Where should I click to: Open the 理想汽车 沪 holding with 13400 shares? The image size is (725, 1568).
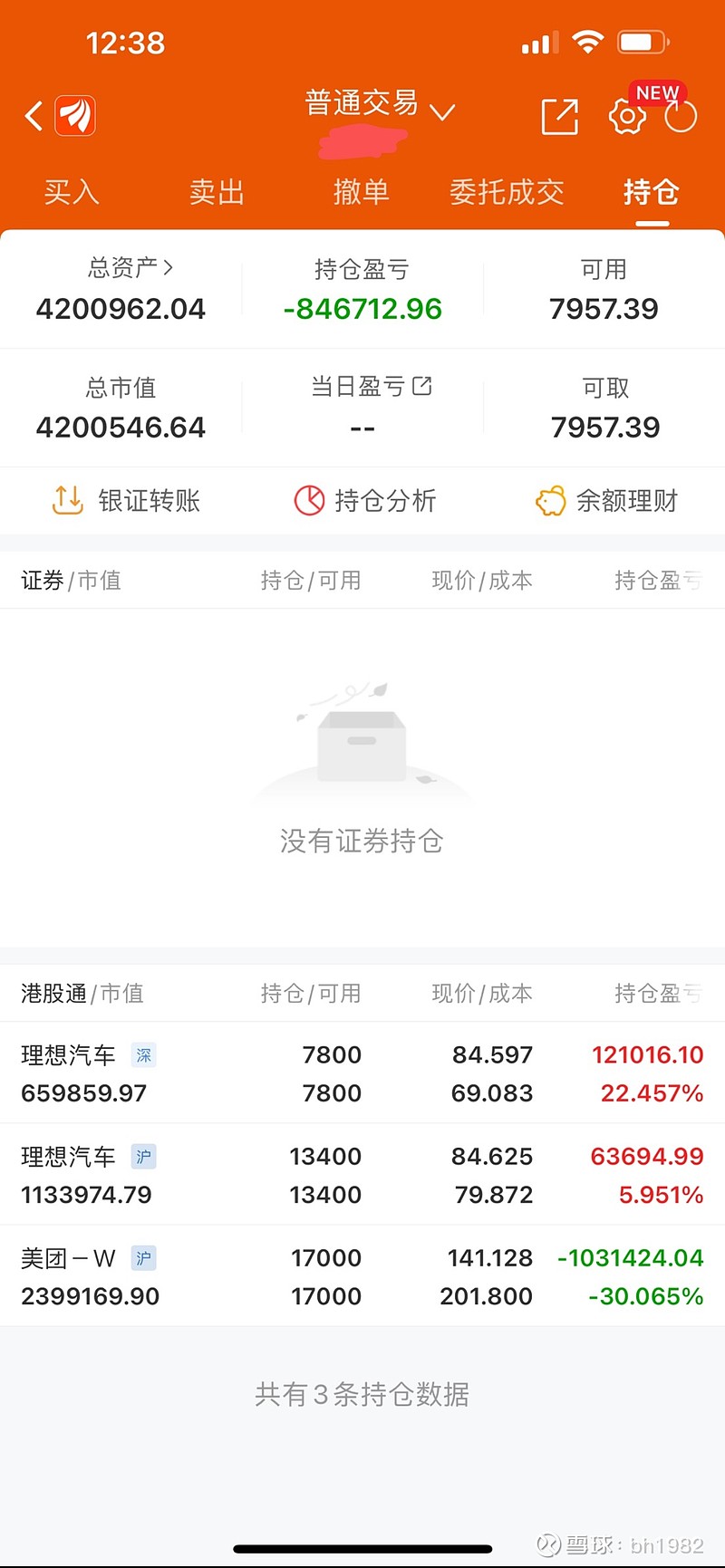362,1175
